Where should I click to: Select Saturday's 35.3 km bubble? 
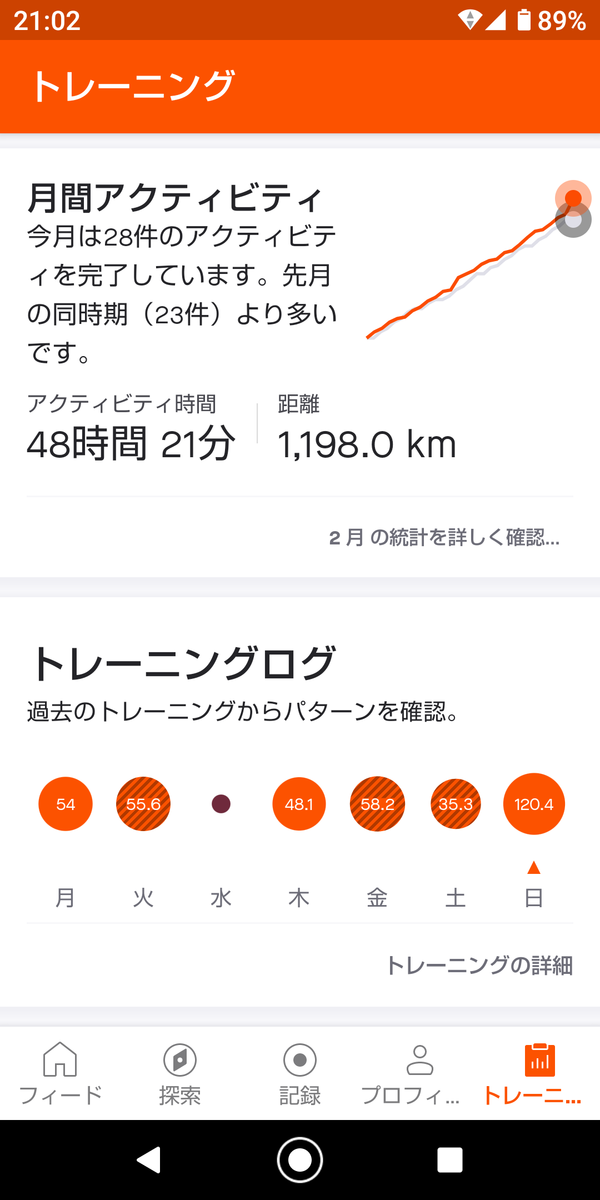tap(455, 803)
